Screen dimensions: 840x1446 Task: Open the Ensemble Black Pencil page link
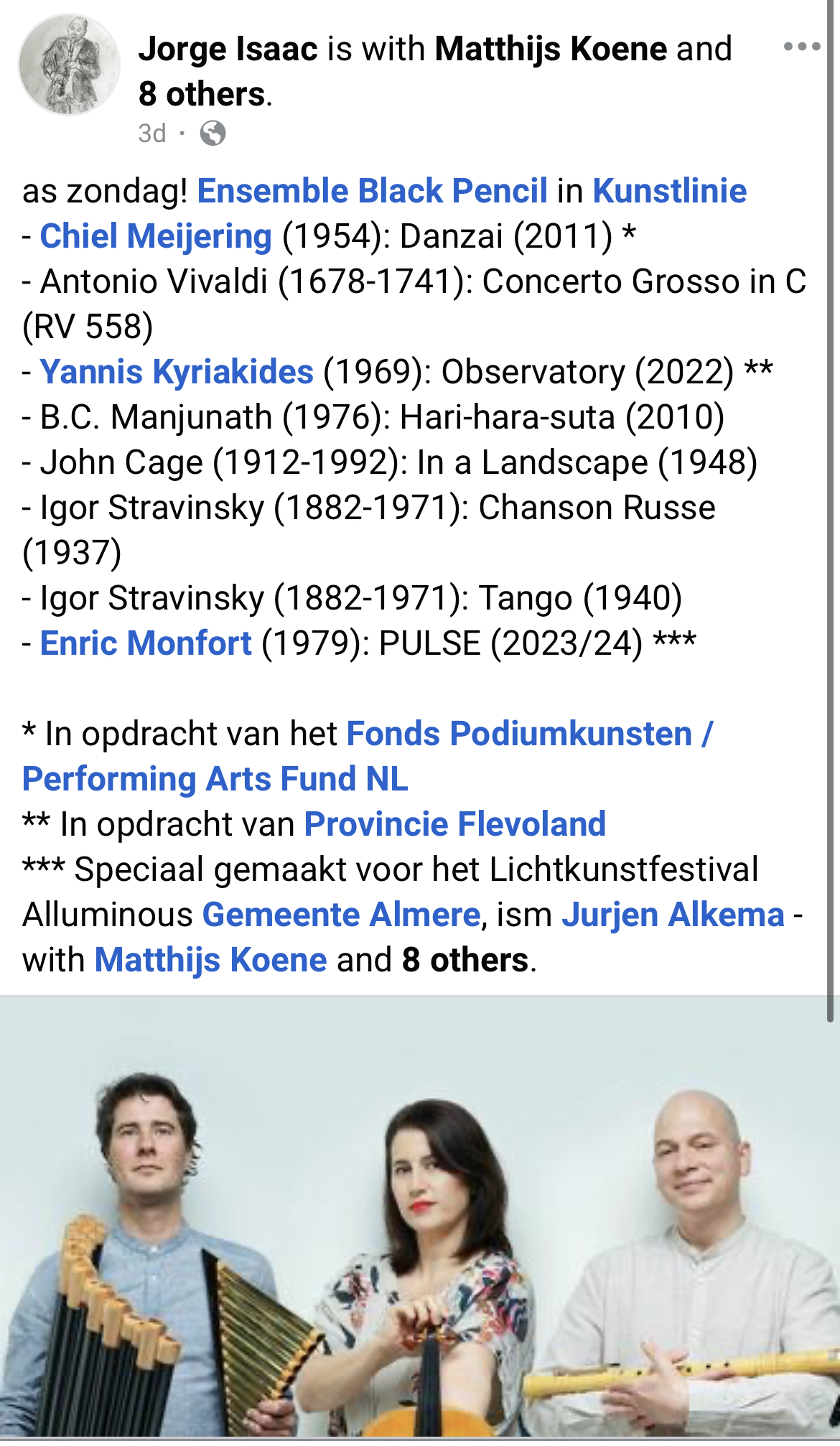372,191
